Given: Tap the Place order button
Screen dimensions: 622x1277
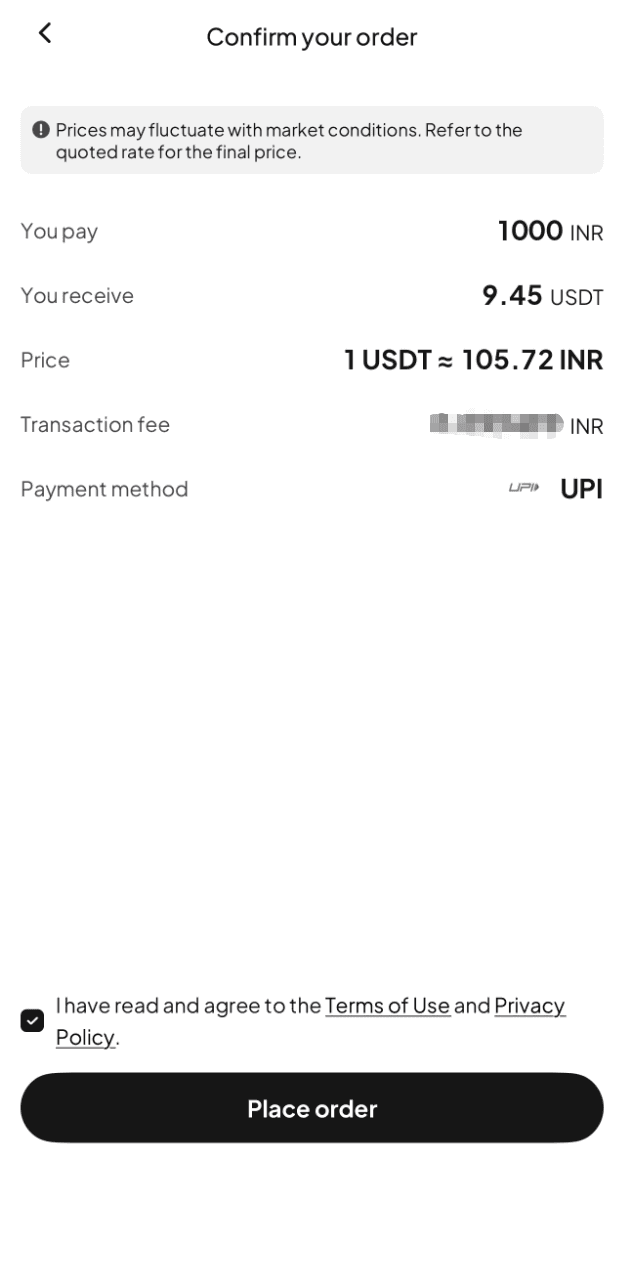Looking at the screenshot, I should click(x=312, y=1108).
